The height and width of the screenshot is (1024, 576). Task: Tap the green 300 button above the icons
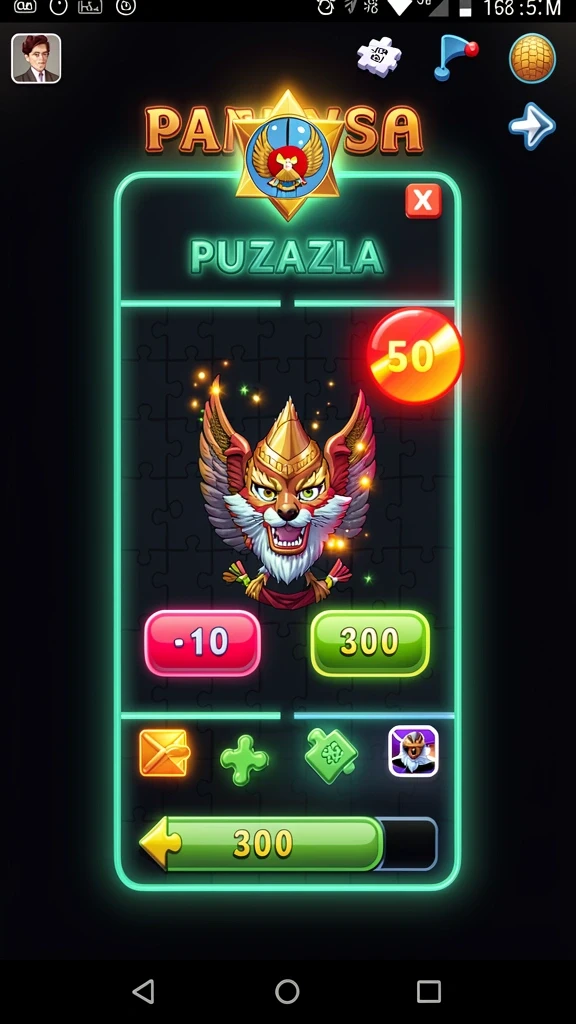tap(370, 643)
